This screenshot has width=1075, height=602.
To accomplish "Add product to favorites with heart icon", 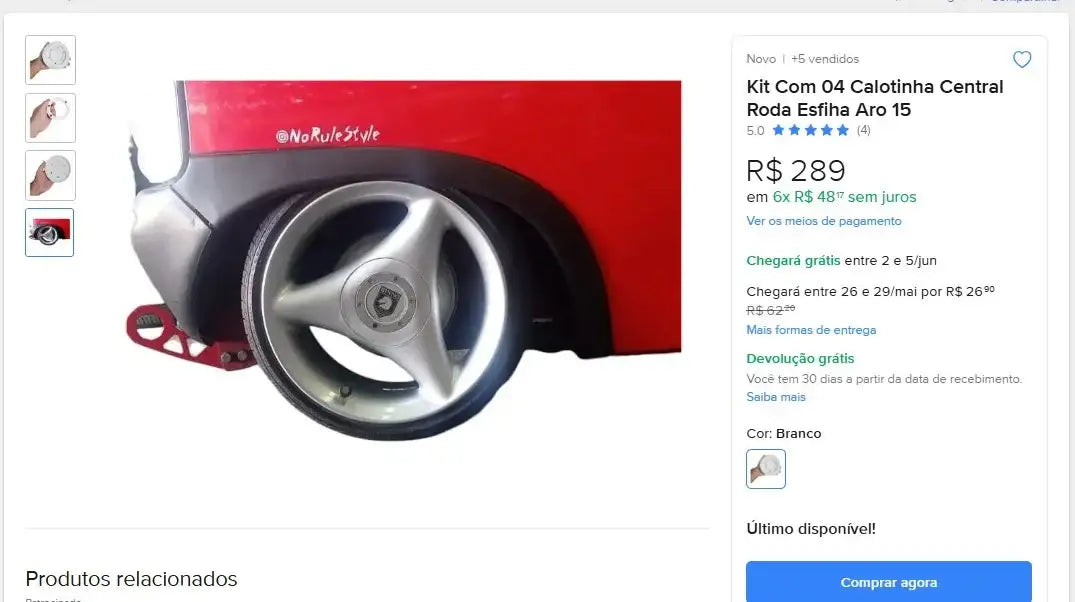I will 1021,60.
